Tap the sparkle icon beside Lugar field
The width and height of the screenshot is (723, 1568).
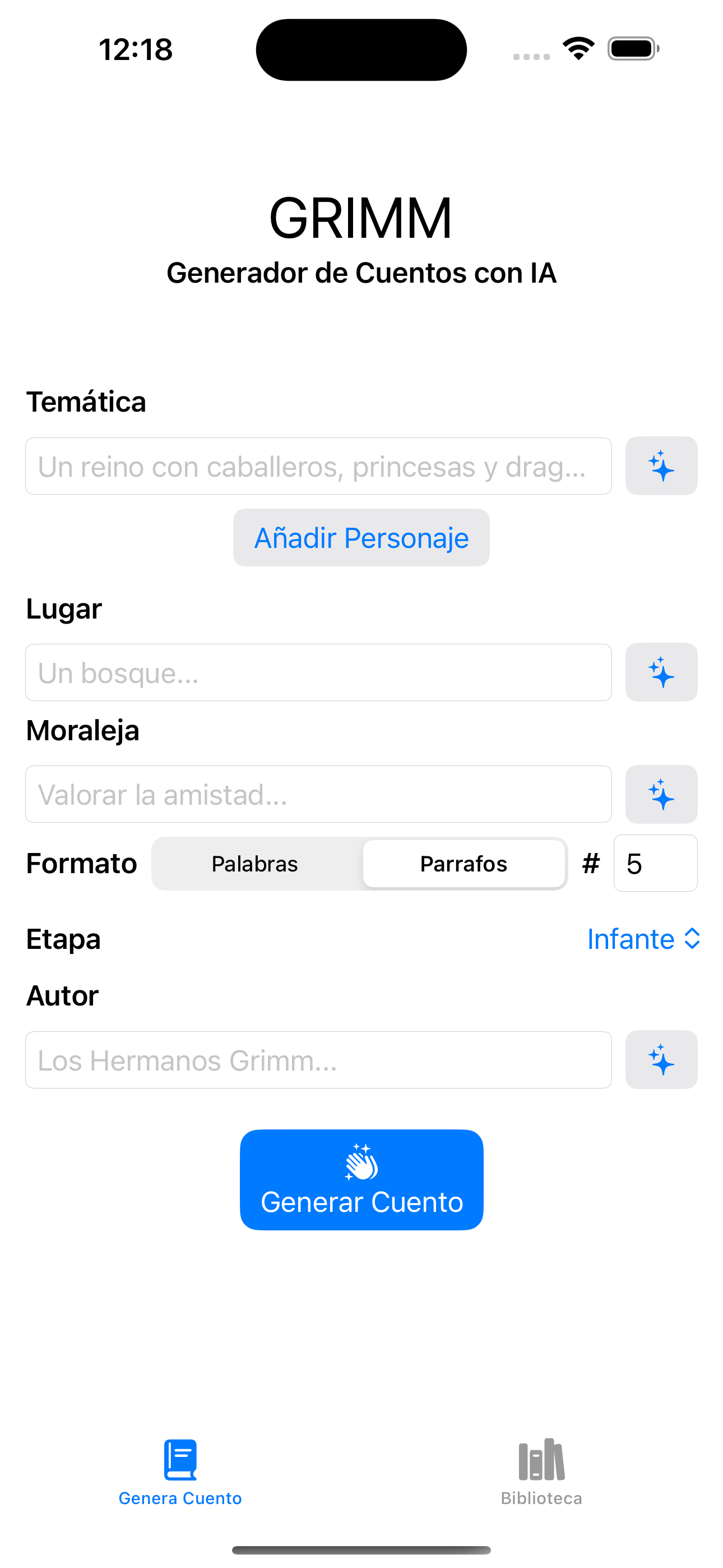pos(661,672)
